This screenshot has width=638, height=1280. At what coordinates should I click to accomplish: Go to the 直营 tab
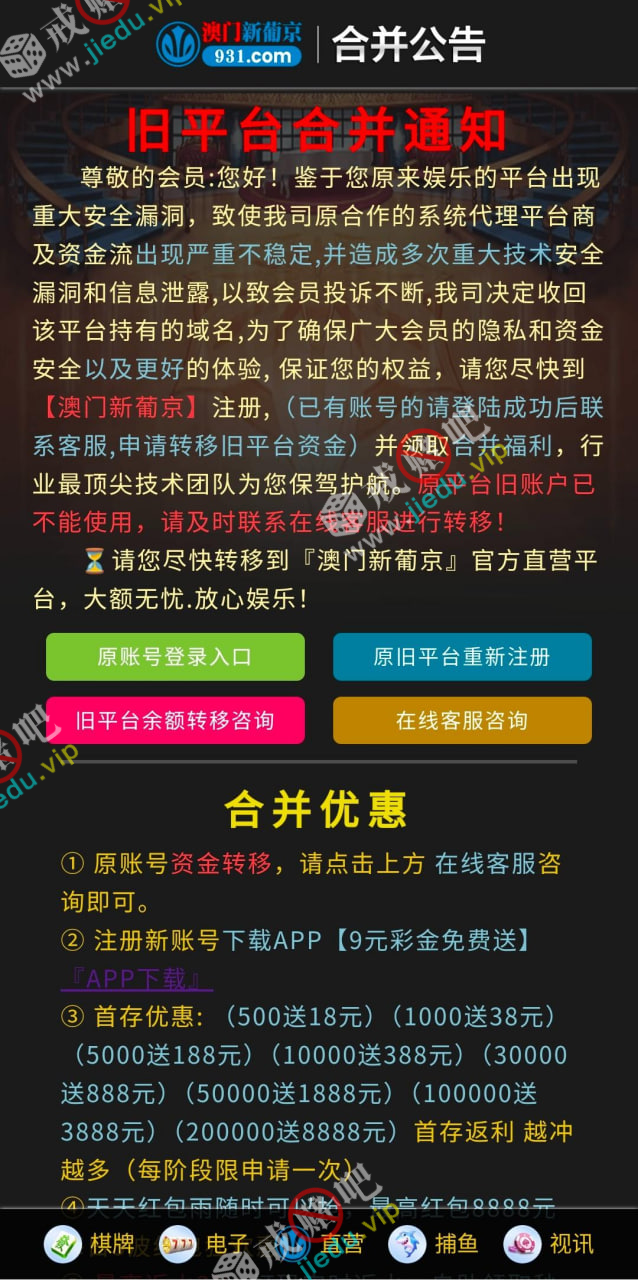(320, 1244)
